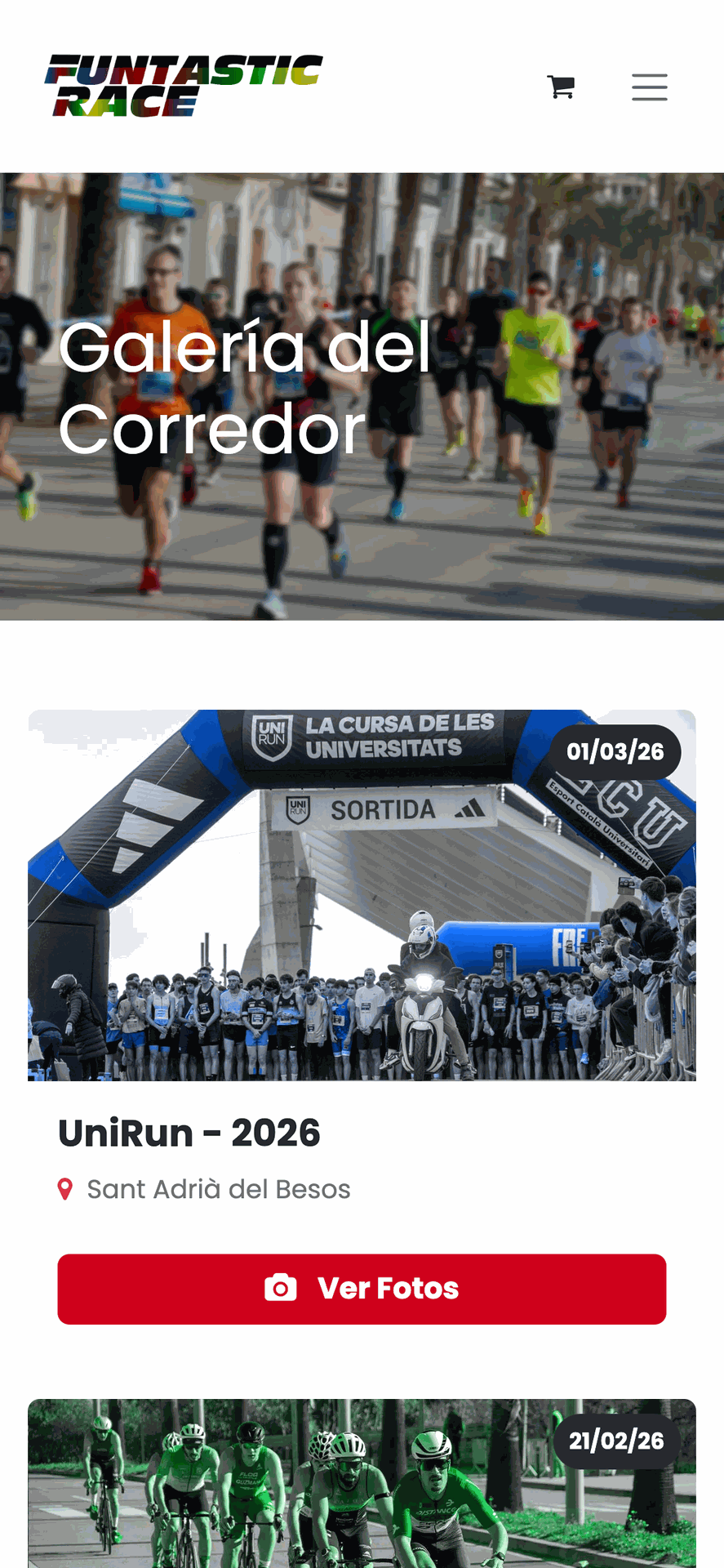Open the hamburger navigation menu
724x1568 pixels.
(649, 87)
